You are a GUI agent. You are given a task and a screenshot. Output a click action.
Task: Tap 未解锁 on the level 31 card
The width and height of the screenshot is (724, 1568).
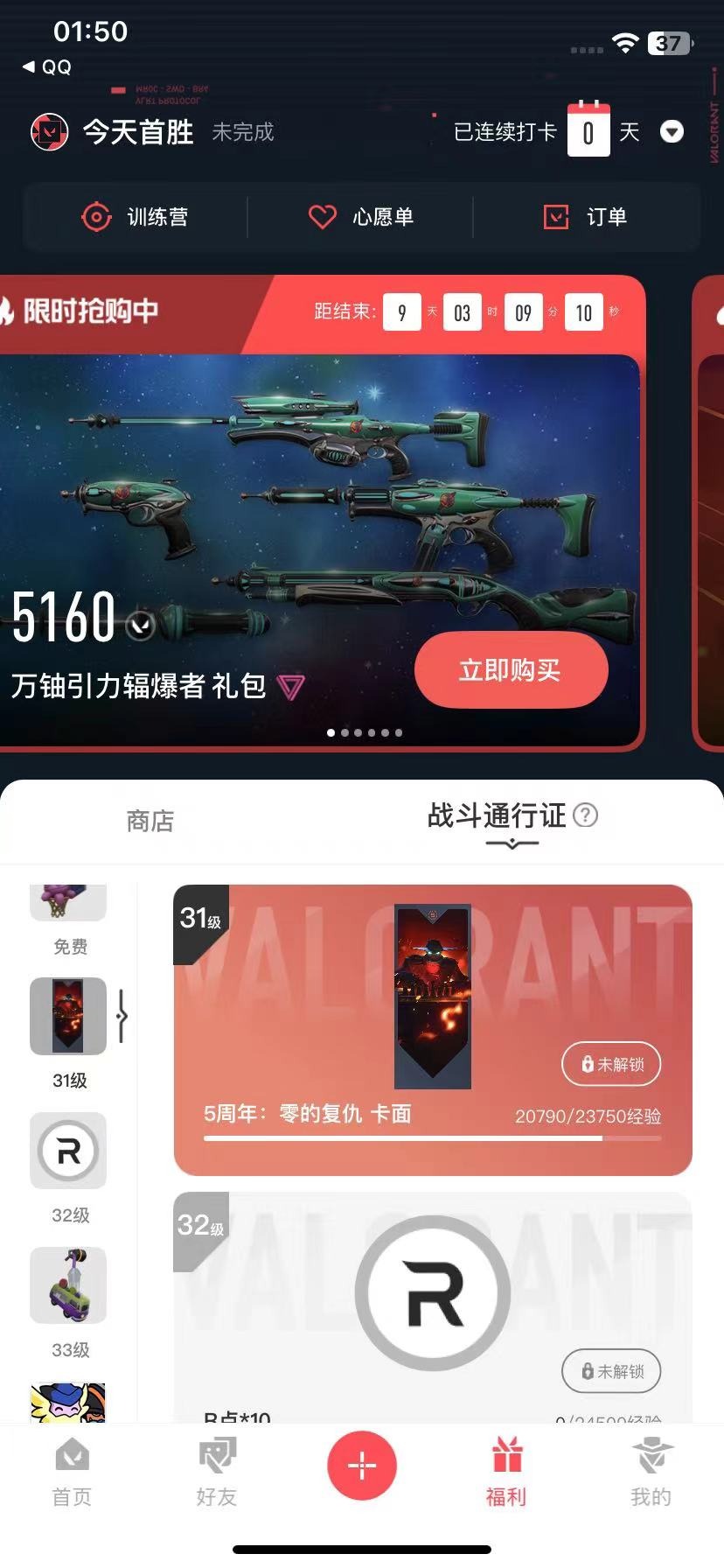[611, 1064]
